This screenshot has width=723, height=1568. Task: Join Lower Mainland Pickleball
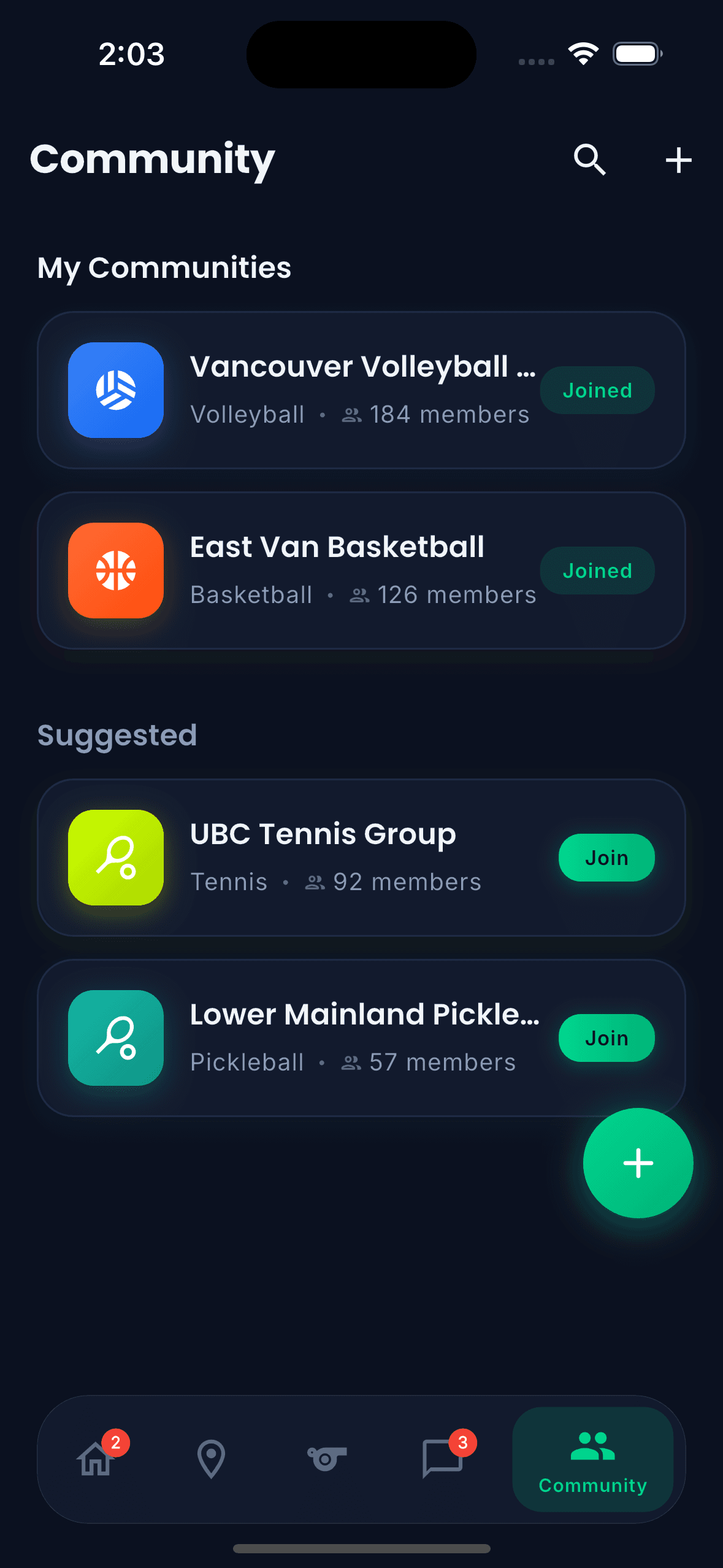point(606,1037)
